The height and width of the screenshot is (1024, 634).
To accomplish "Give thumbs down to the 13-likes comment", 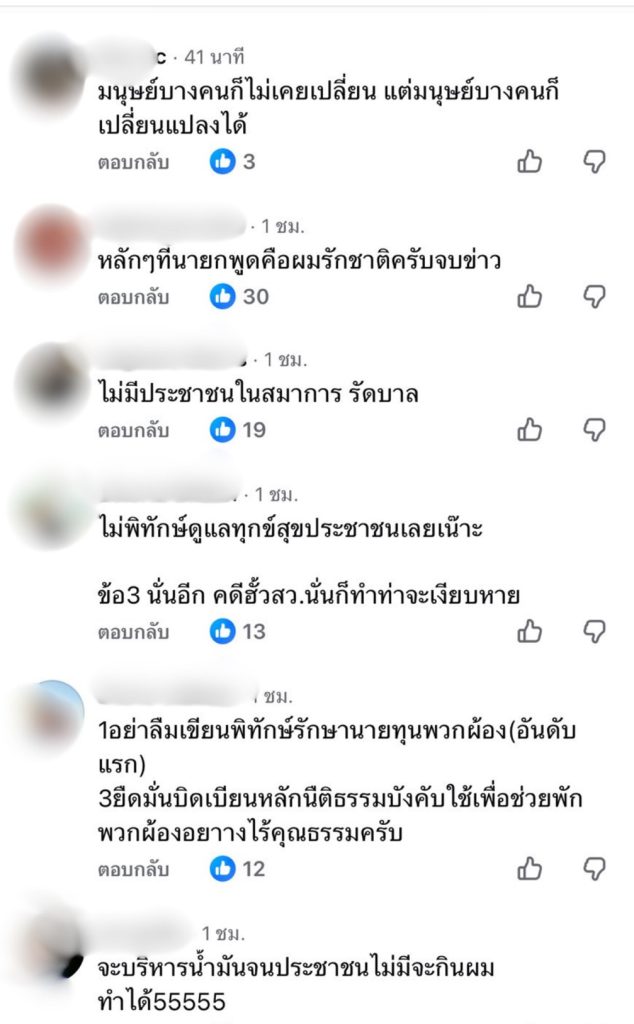I will click(594, 632).
